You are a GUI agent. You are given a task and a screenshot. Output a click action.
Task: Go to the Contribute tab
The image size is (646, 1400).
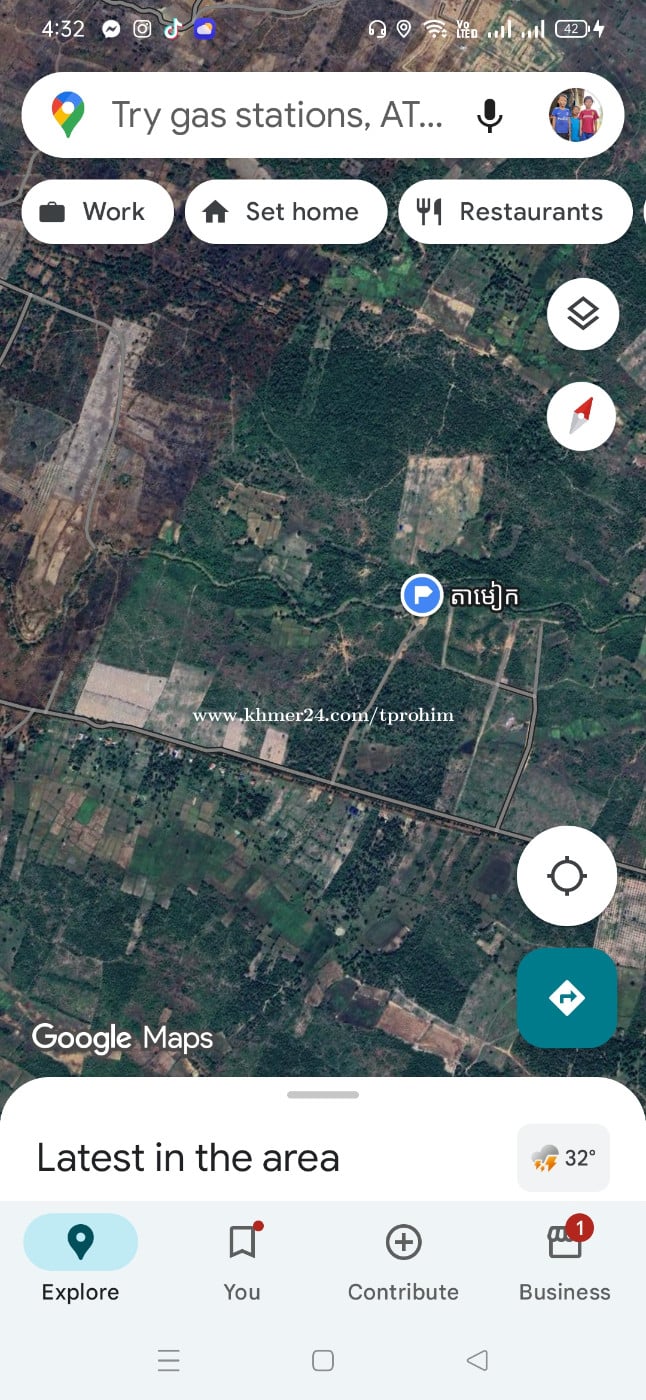point(403,1262)
